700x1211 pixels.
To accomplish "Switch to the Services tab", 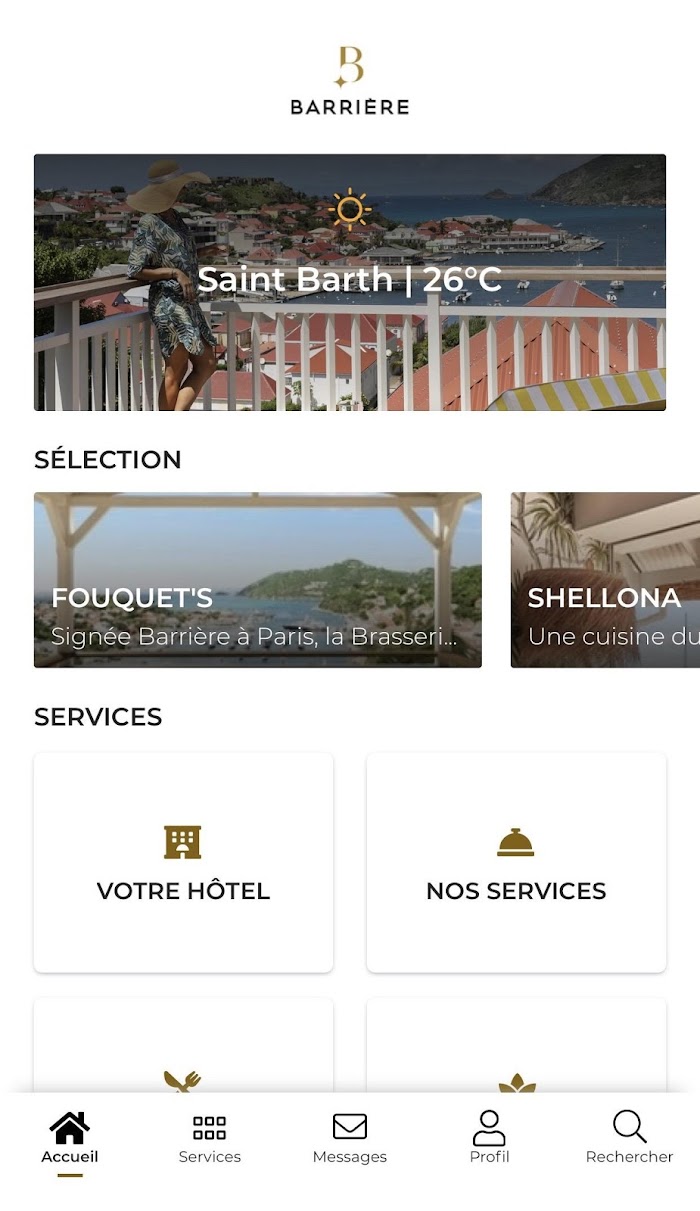I will 210,1140.
